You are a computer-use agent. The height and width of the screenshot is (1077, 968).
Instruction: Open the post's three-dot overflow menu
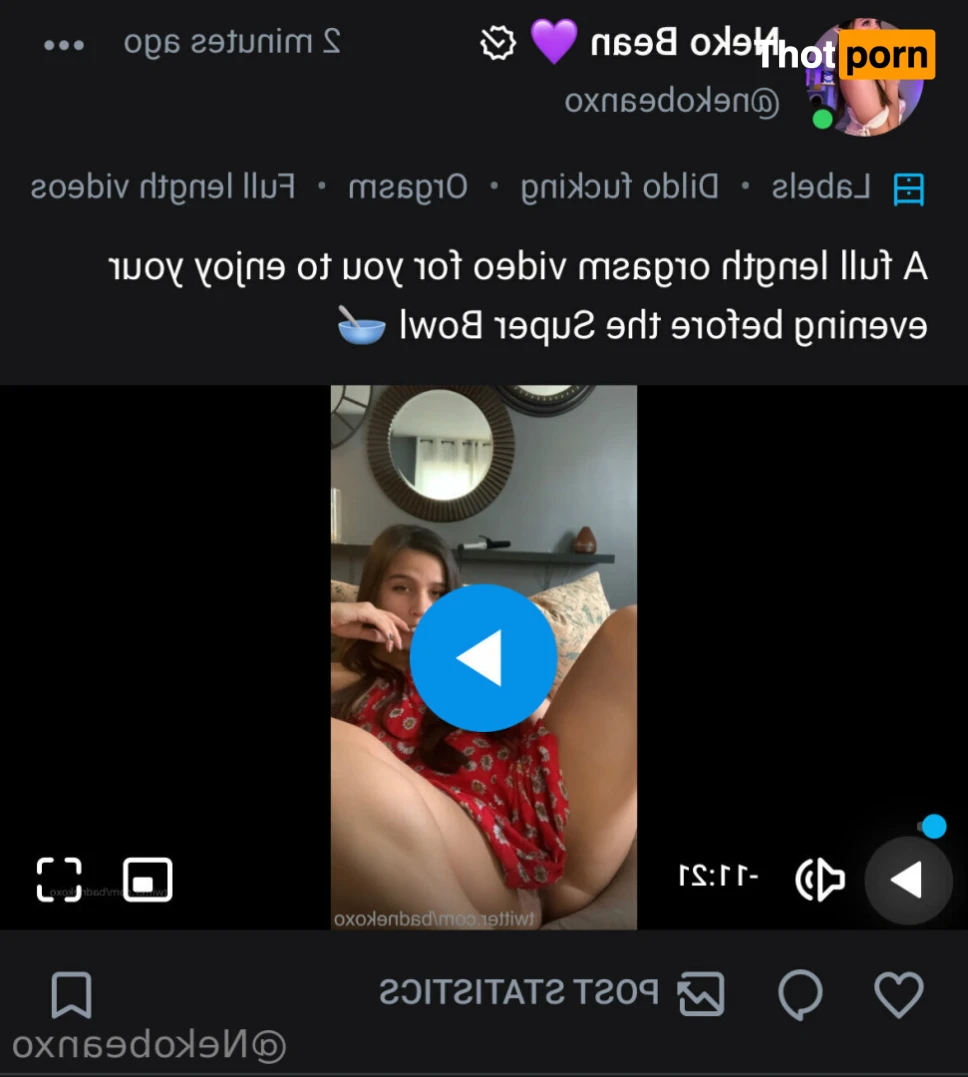(x=65, y=45)
